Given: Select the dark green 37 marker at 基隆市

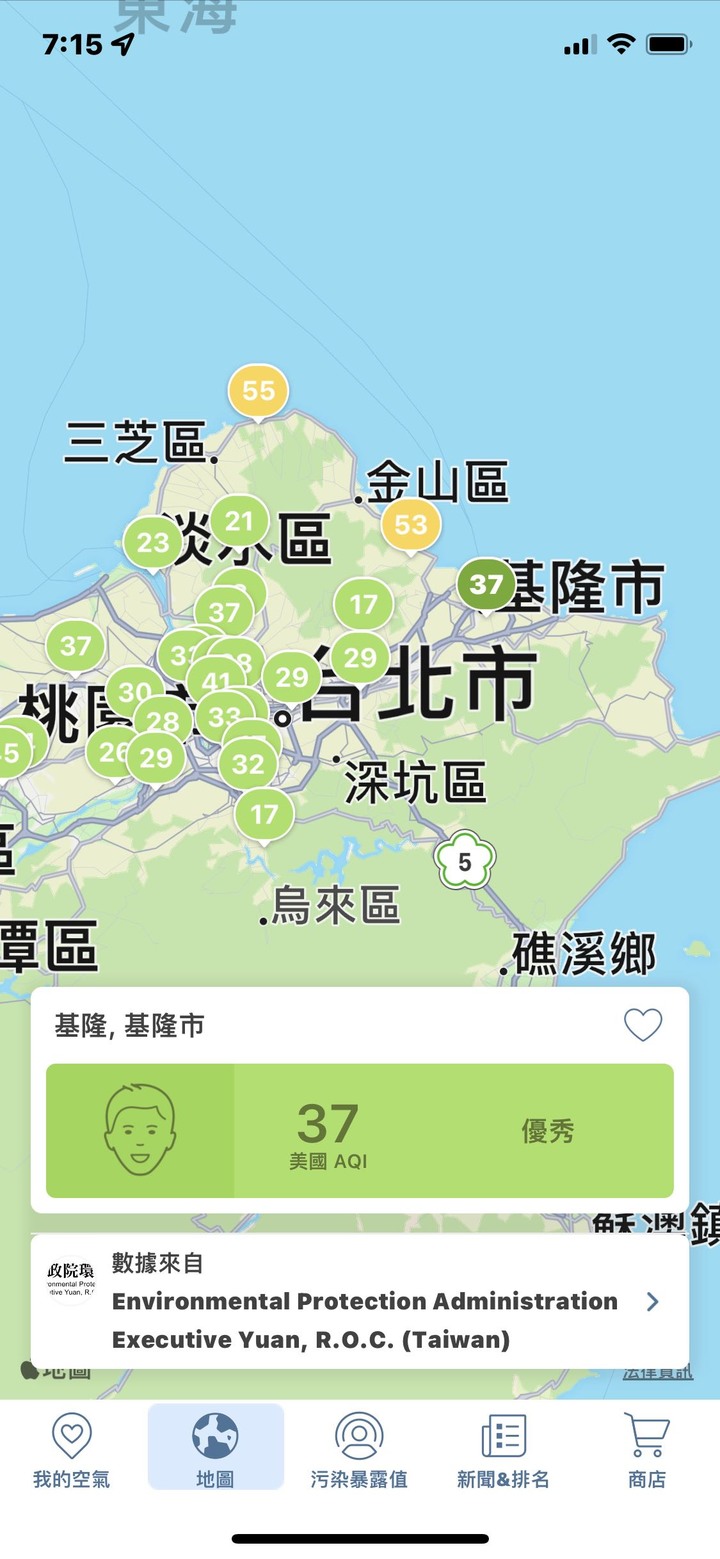Looking at the screenshot, I should pyautogui.click(x=486, y=584).
